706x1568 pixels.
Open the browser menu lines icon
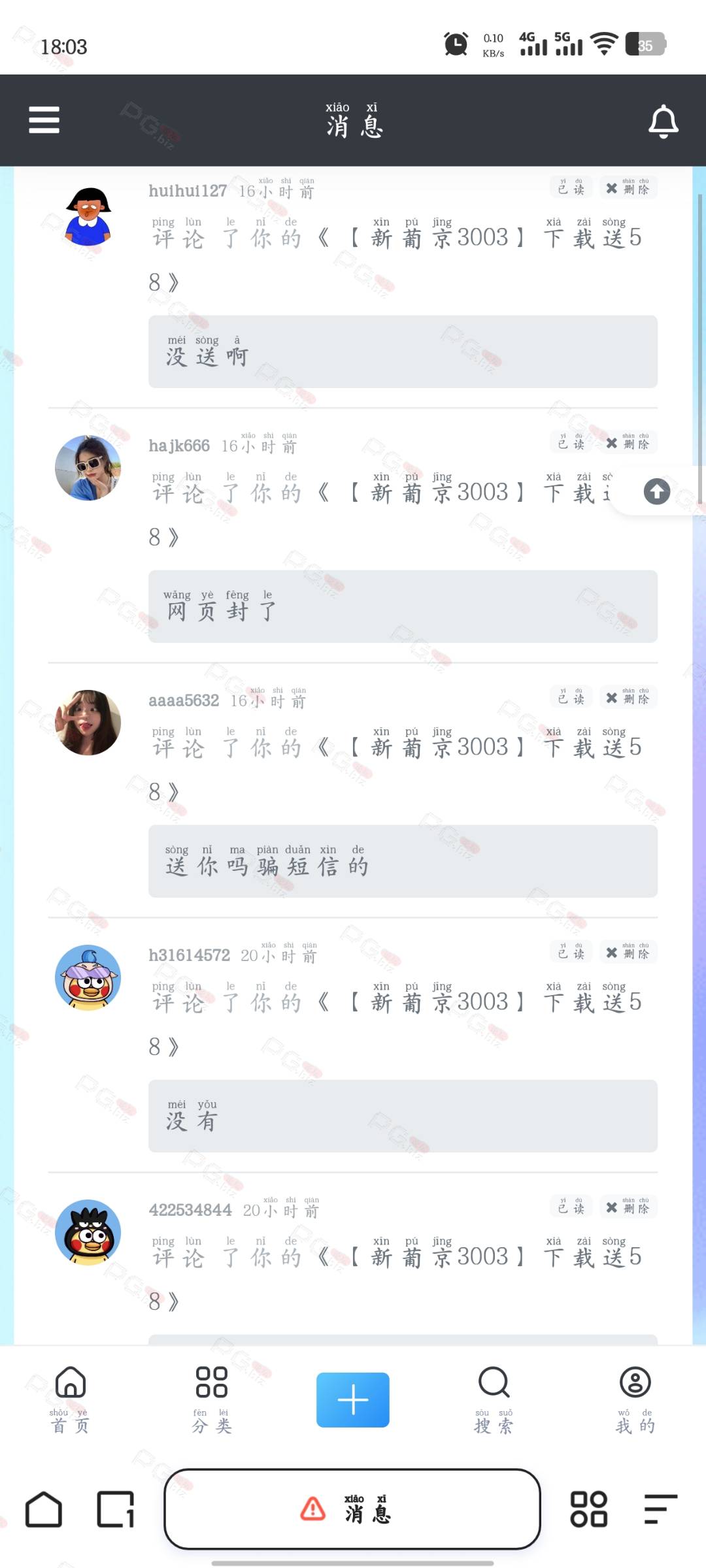pos(660,1509)
